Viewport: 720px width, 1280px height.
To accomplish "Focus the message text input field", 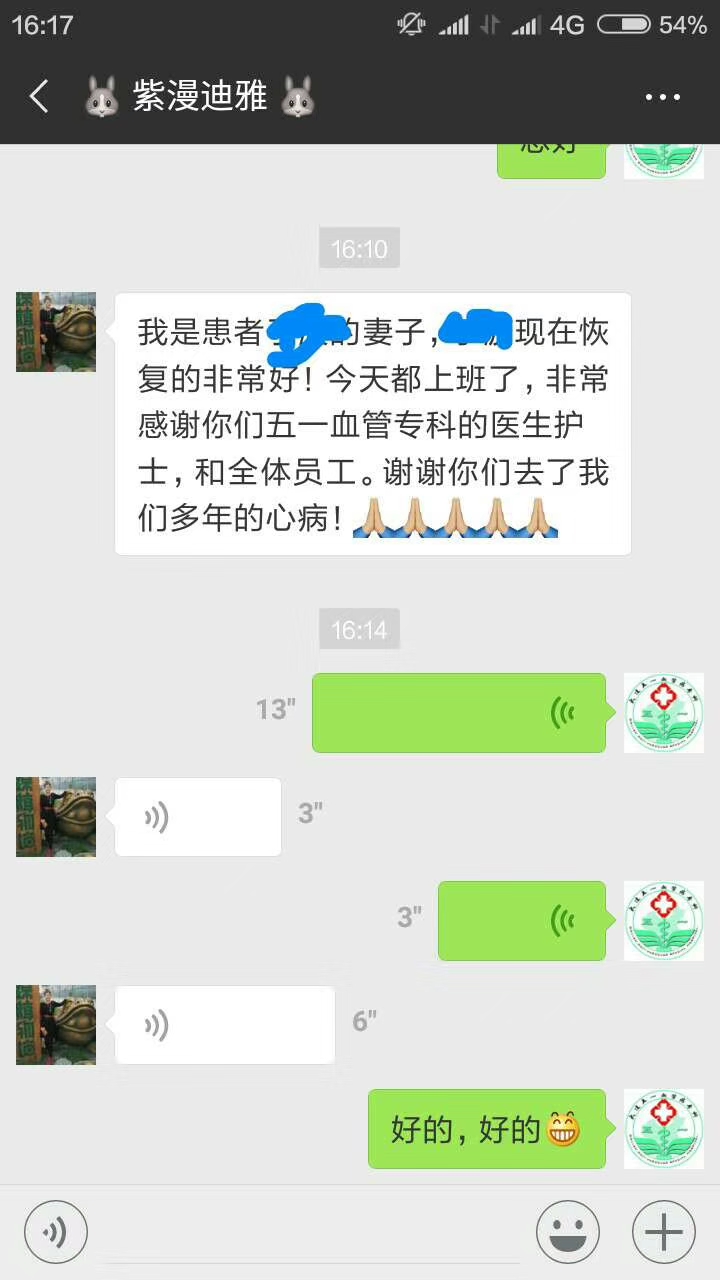I will (312, 1232).
